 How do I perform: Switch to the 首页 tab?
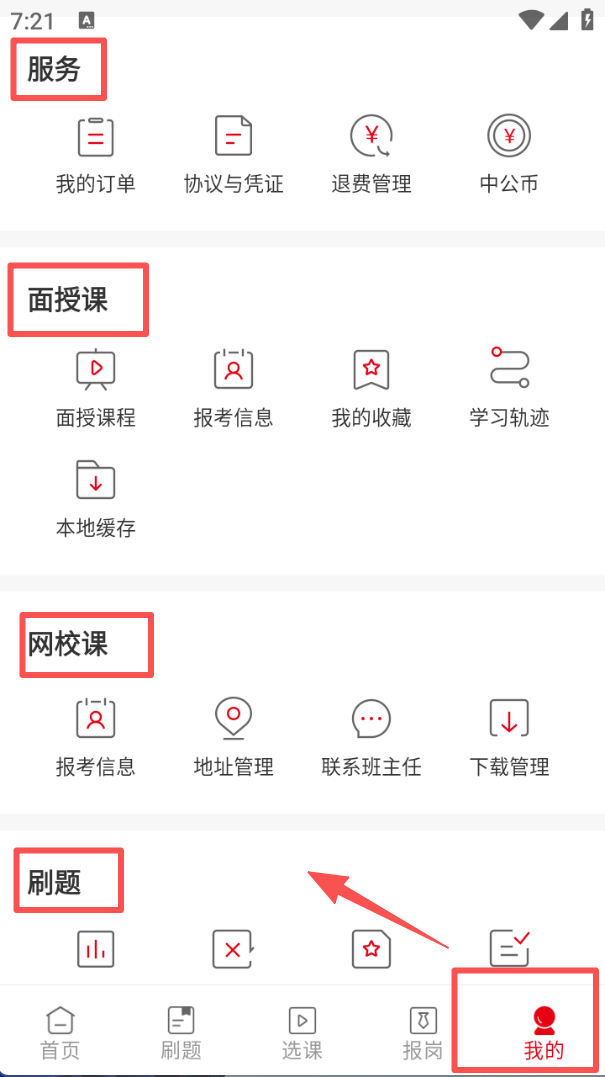[60, 1032]
